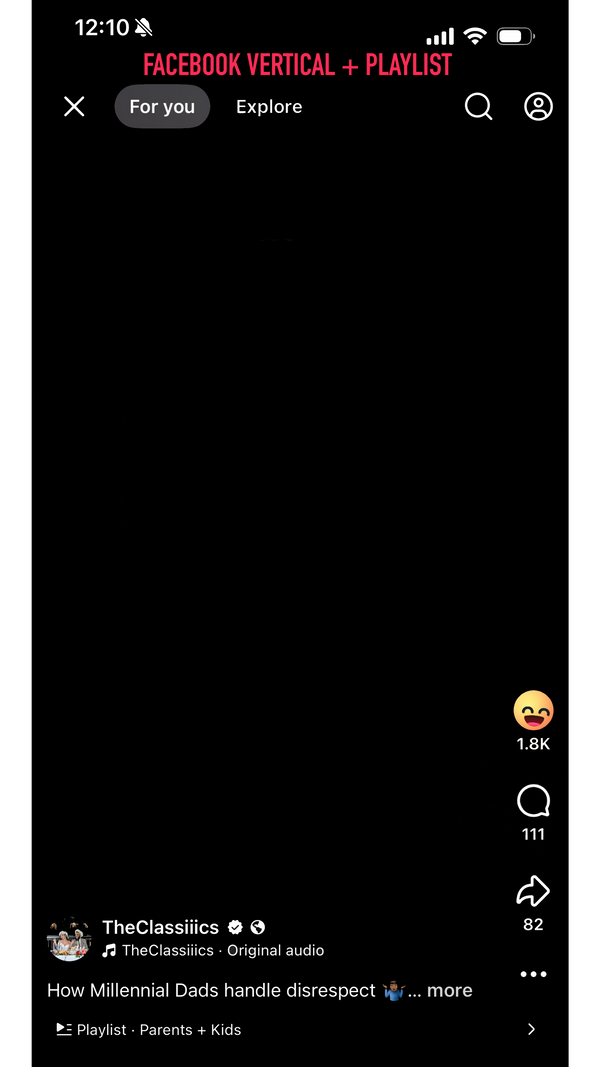Expand the caption with more
Image resolution: width=600 pixels, height=1067 pixels.
pyautogui.click(x=449, y=990)
